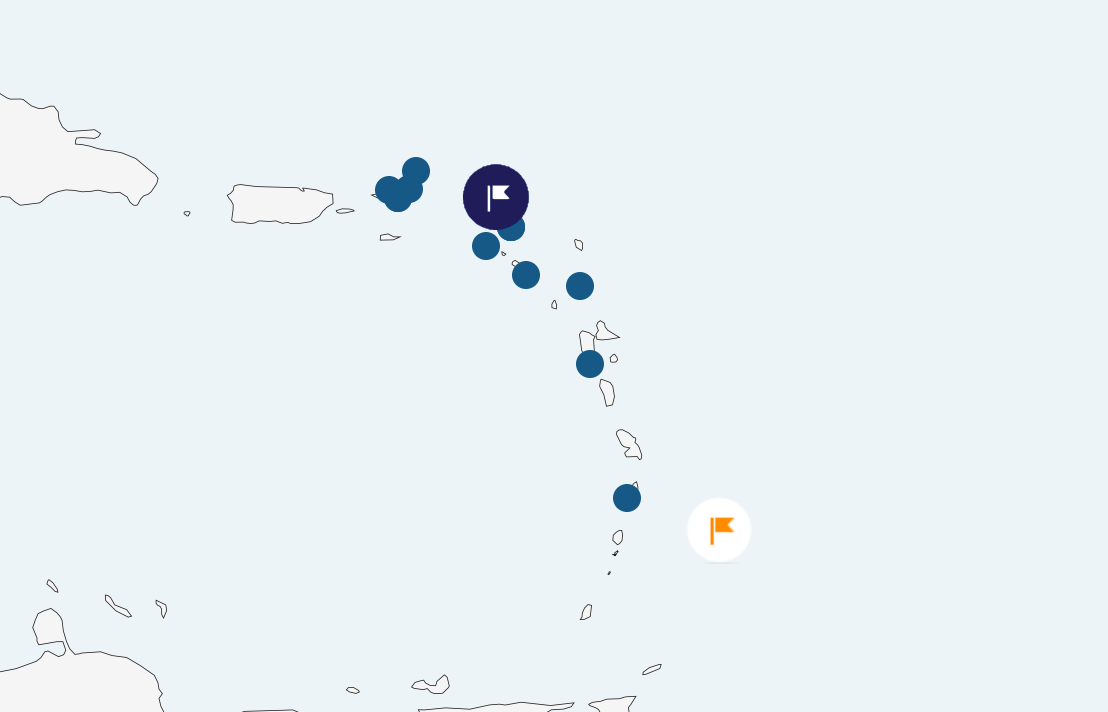Tap the blue dot nearest the orange flag
The height and width of the screenshot is (712, 1108).
point(627,498)
